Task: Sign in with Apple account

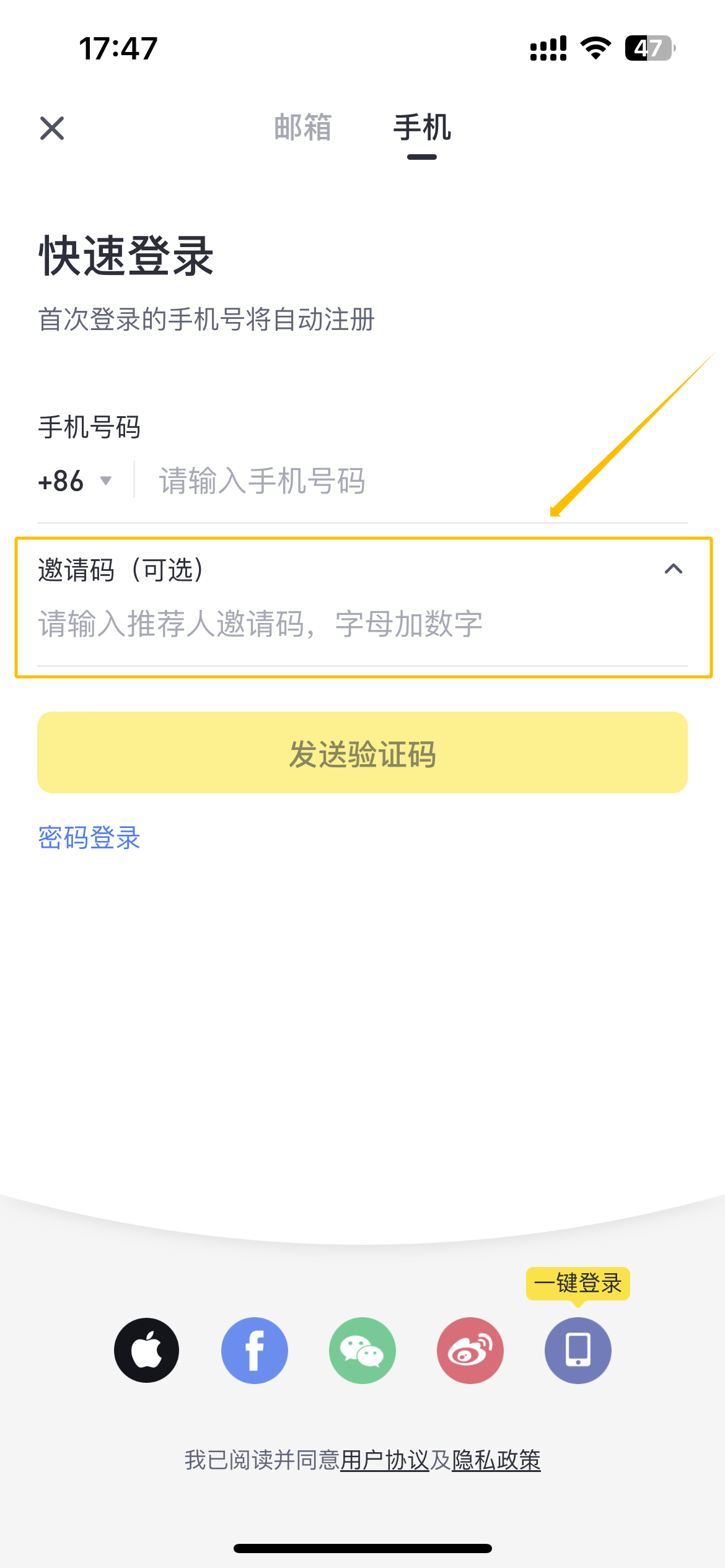Action: click(x=146, y=1350)
